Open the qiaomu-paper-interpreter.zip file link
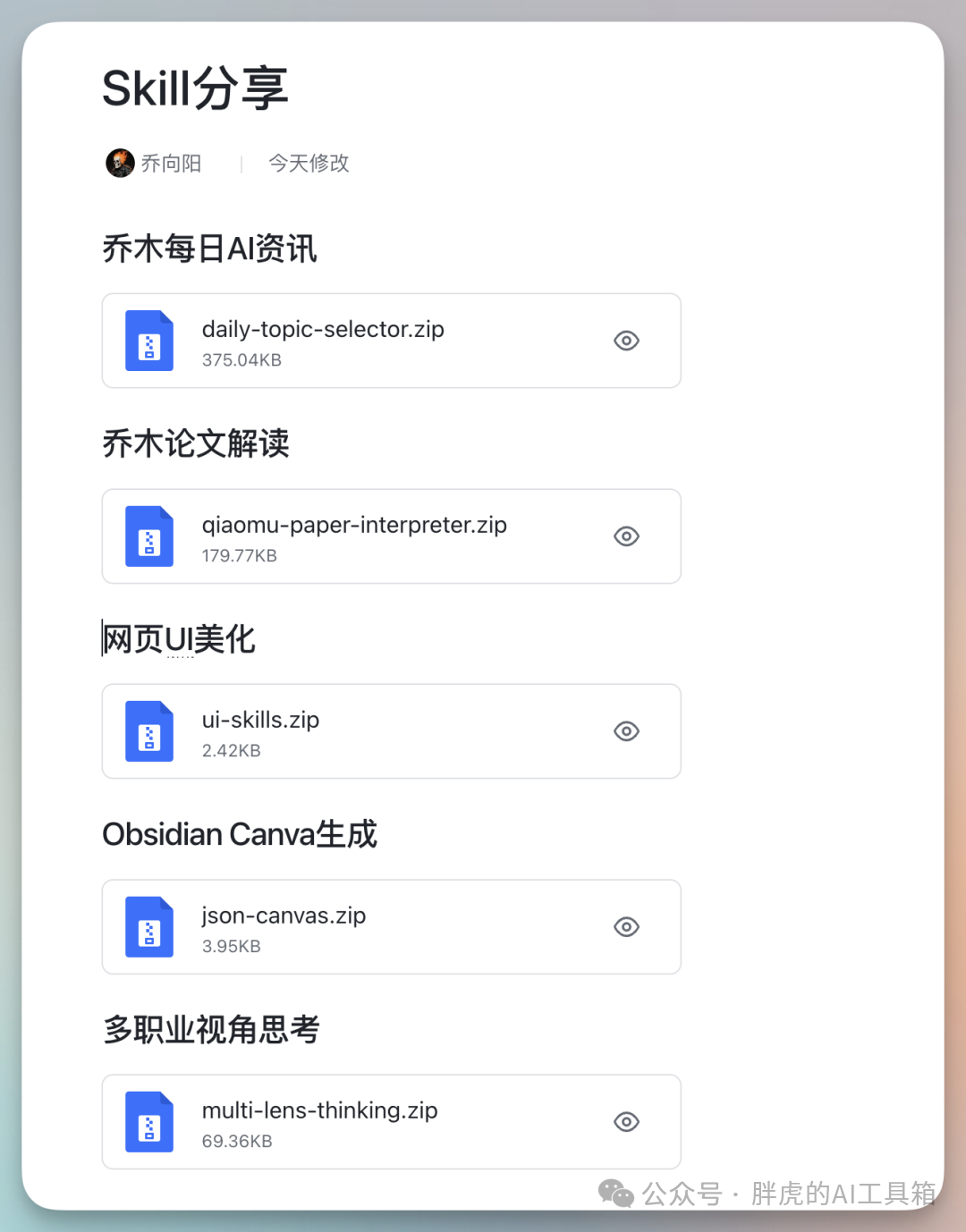This screenshot has width=966, height=1232. [353, 525]
